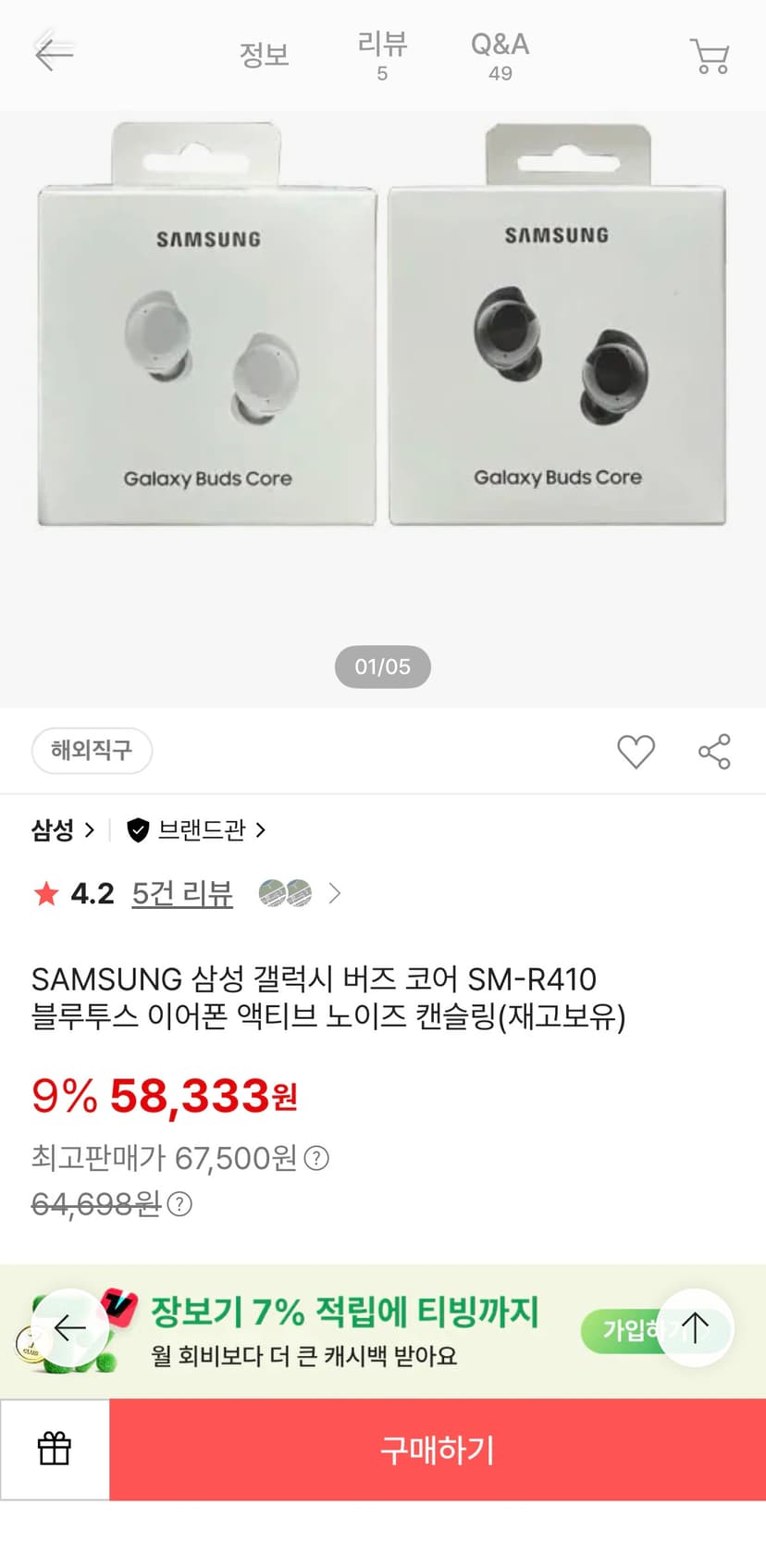The height and width of the screenshot is (1568, 766).
Task: Open the 삼성 brand link
Action: pos(63,830)
